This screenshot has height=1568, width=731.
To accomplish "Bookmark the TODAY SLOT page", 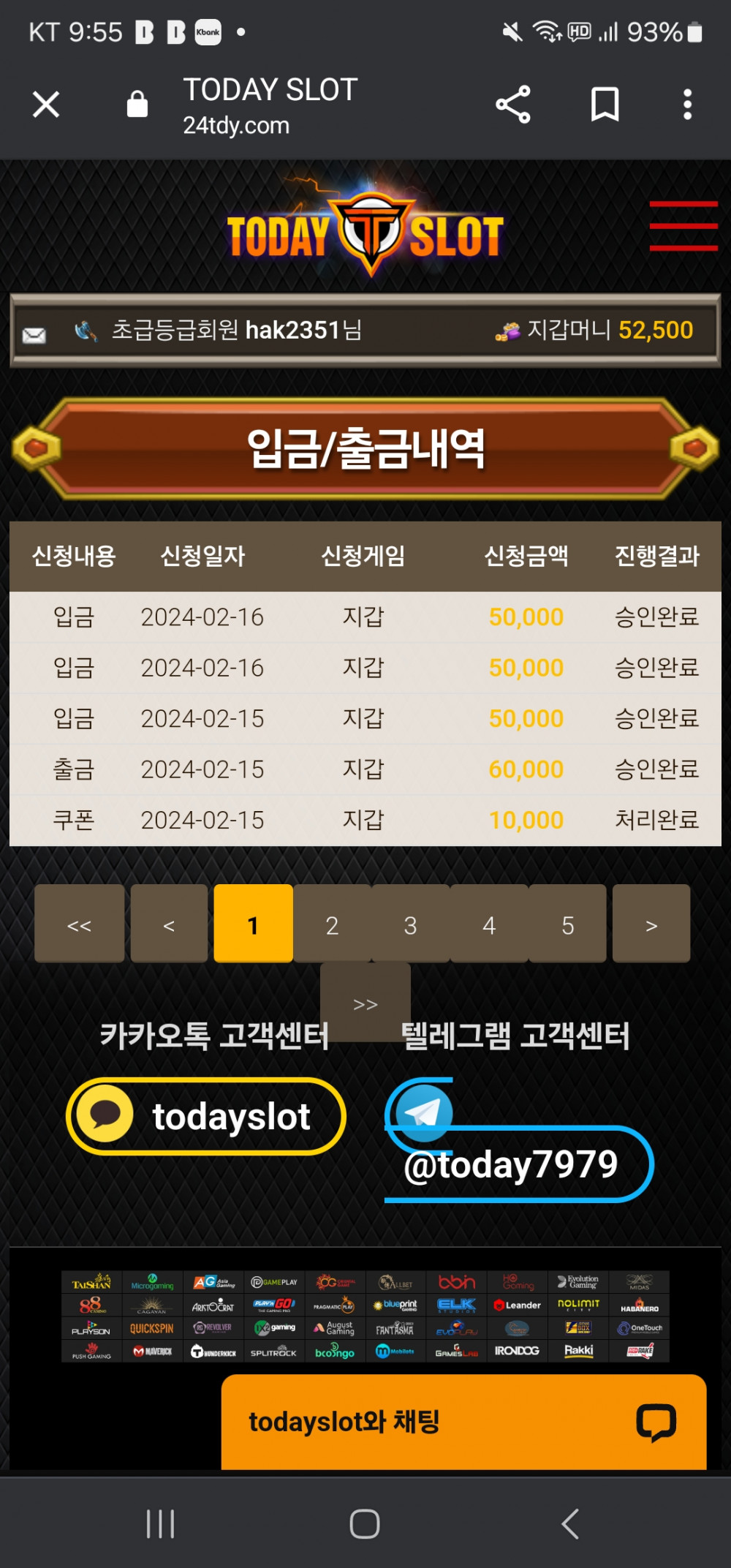I will [605, 105].
